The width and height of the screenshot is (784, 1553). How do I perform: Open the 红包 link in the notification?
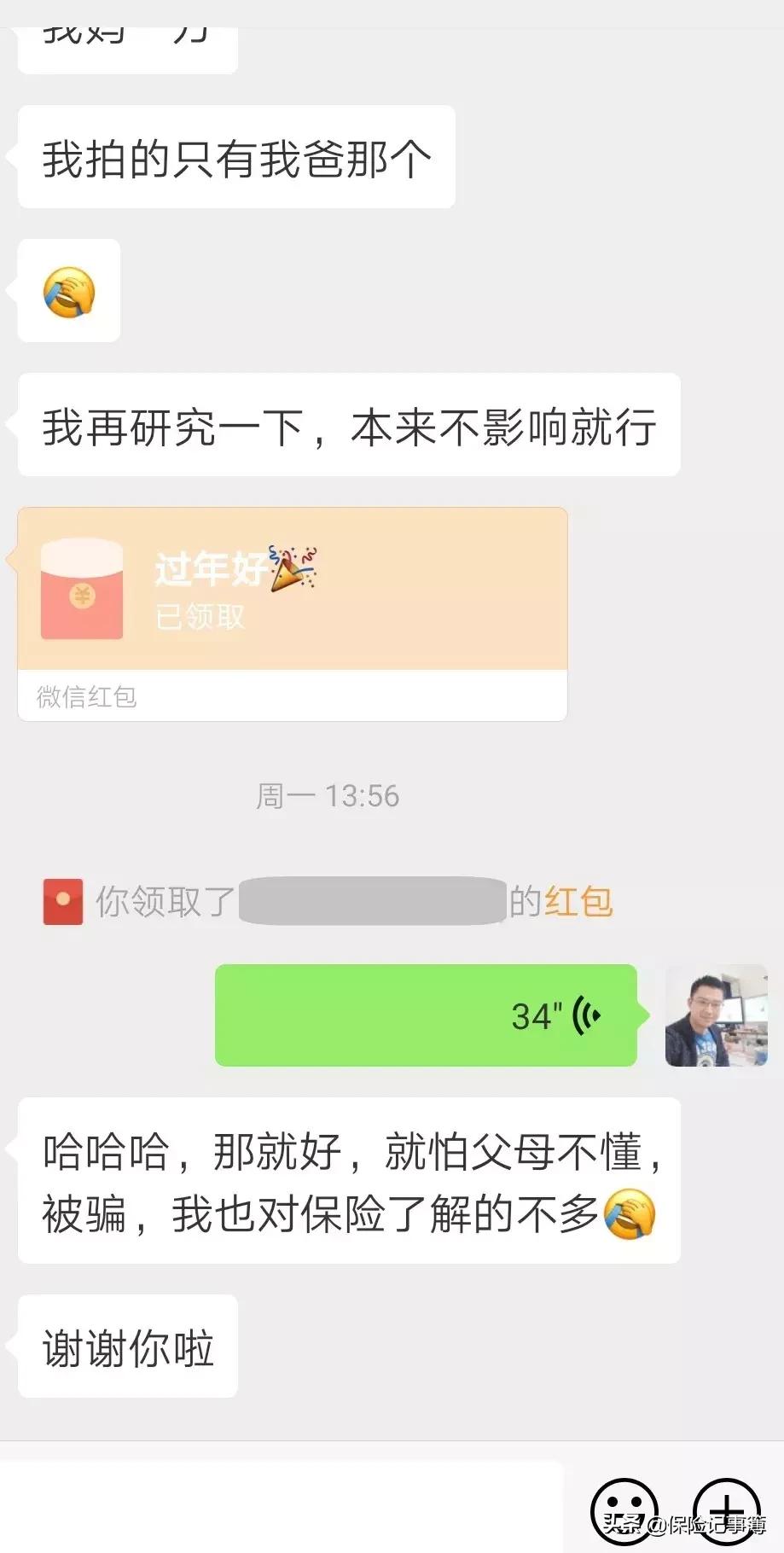578,902
